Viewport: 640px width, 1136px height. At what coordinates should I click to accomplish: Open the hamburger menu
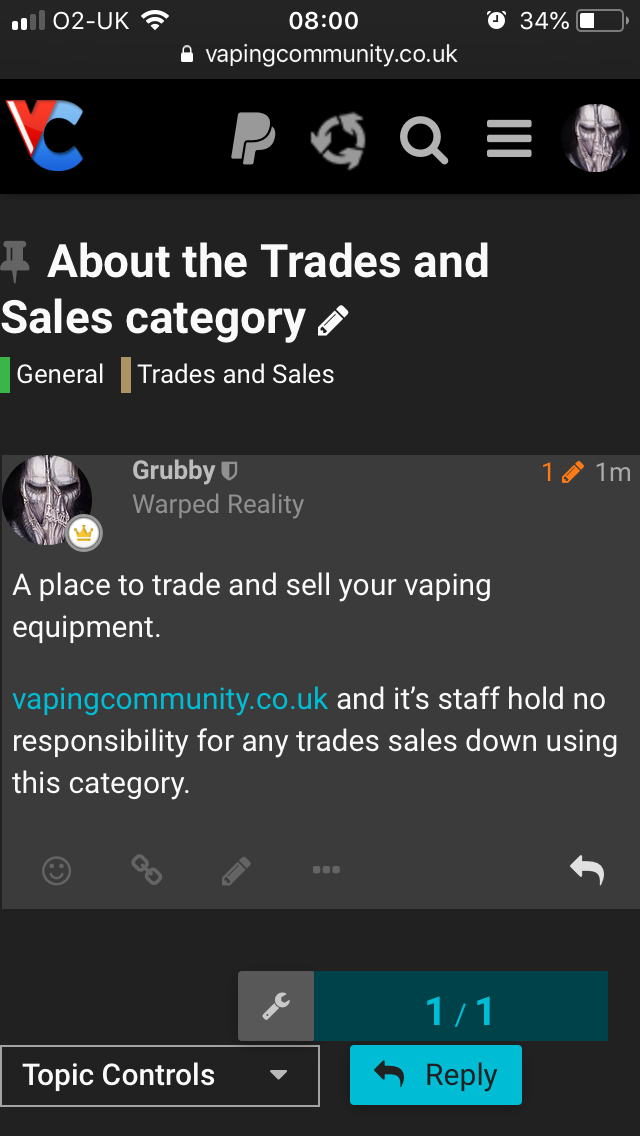pos(509,138)
